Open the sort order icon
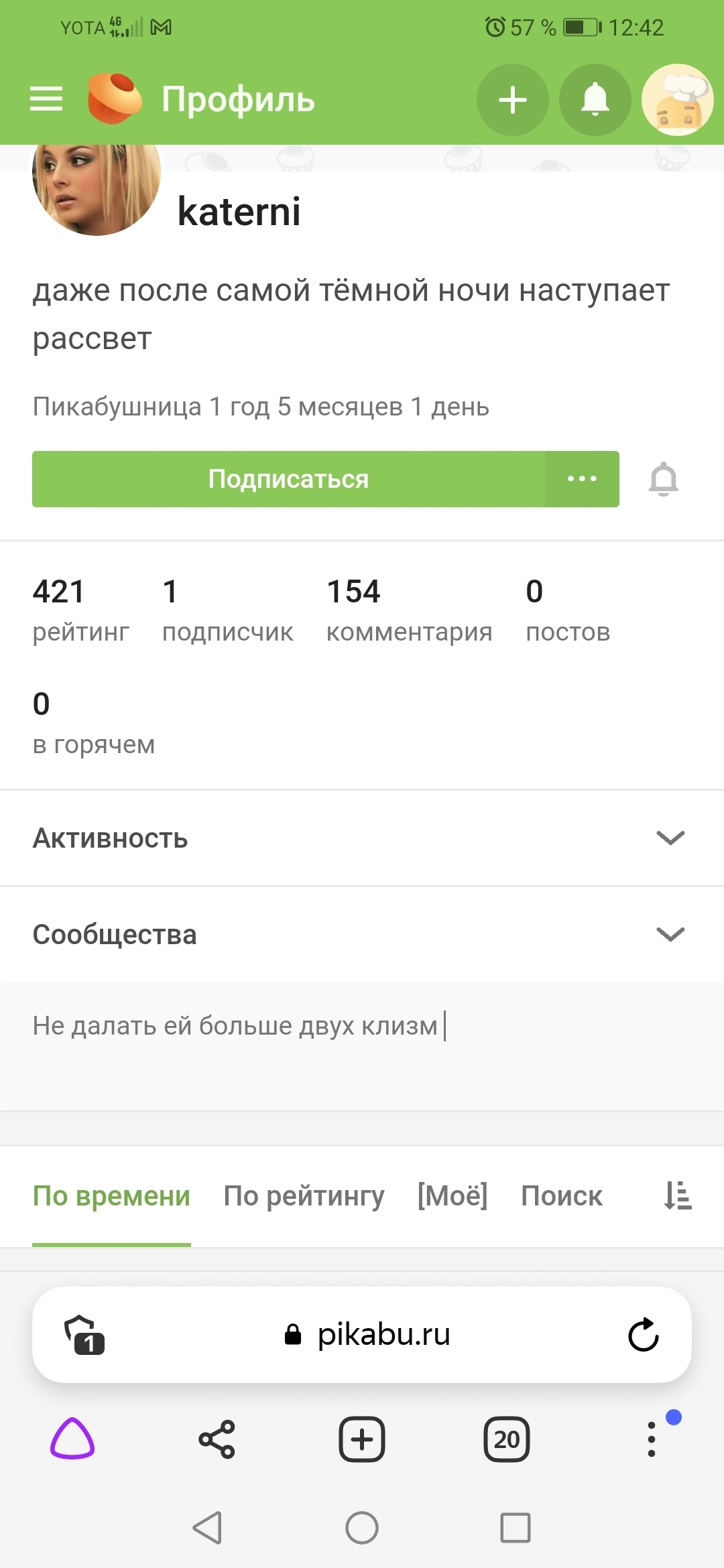This screenshot has height=1568, width=724. click(x=678, y=1196)
